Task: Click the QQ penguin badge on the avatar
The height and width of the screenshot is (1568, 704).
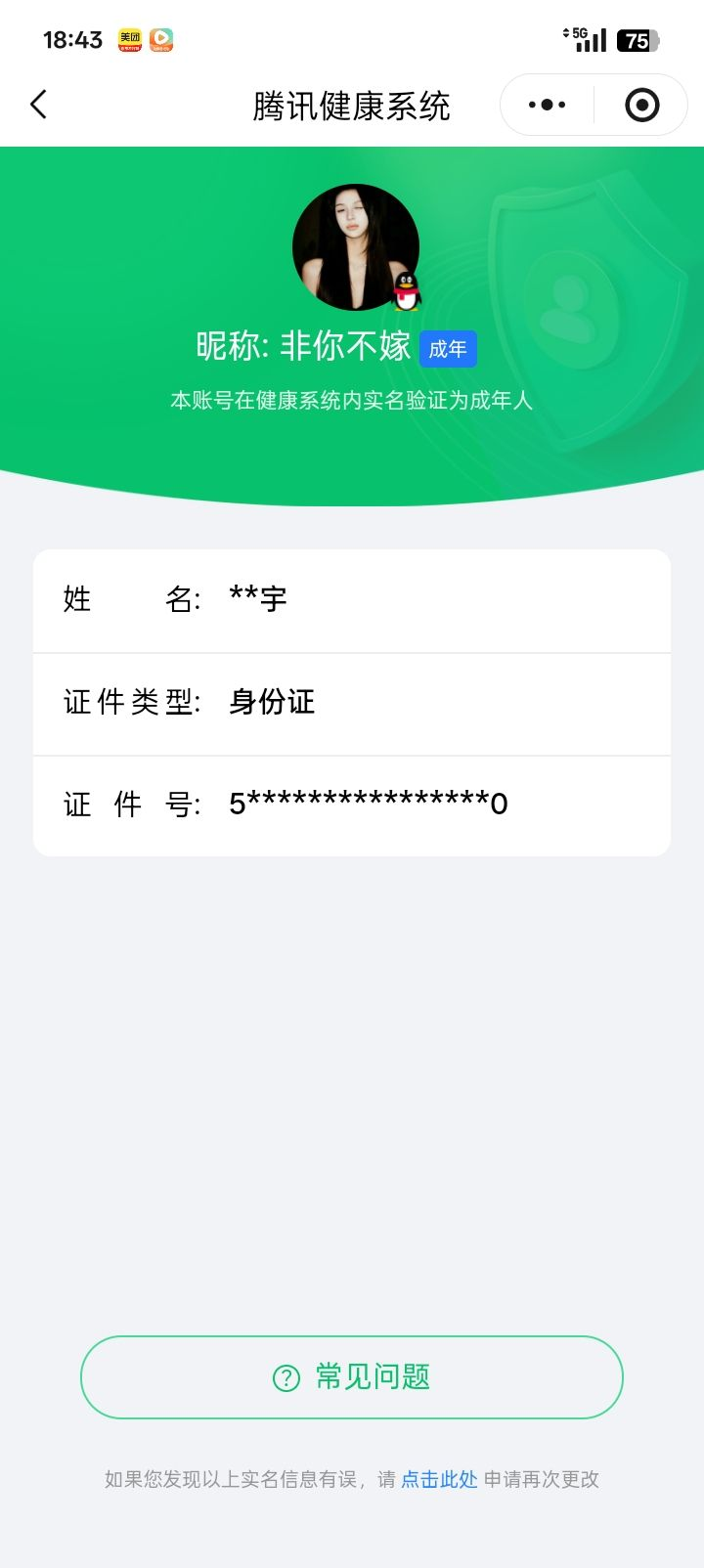Action: coord(404,287)
